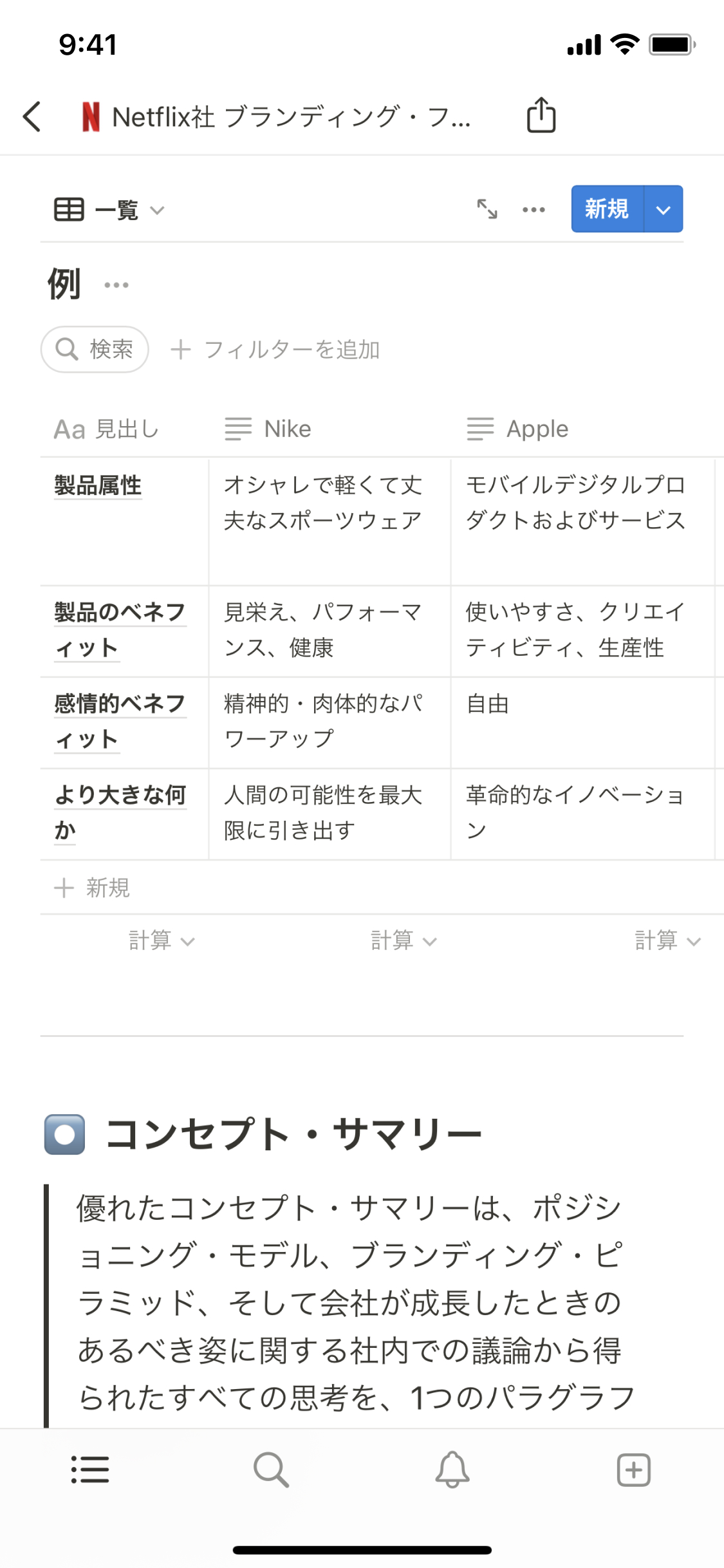
Task: Tap the Apple column header
Action: [537, 429]
